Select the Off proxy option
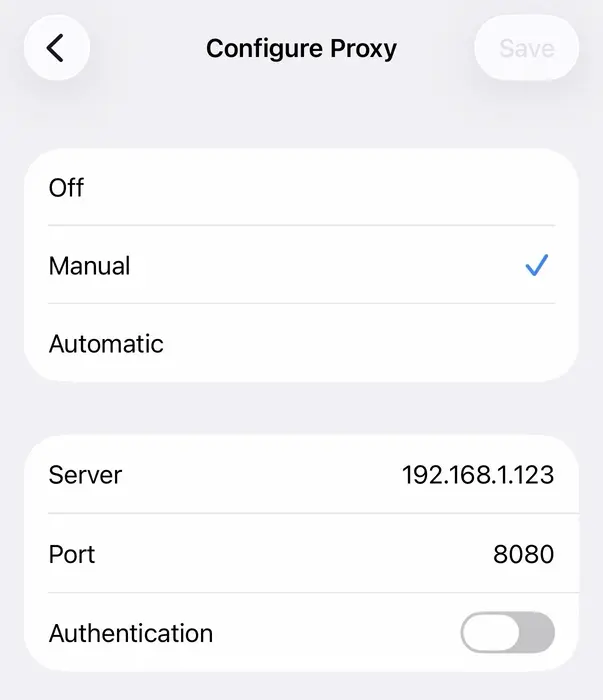This screenshot has width=603, height=700. [300, 188]
